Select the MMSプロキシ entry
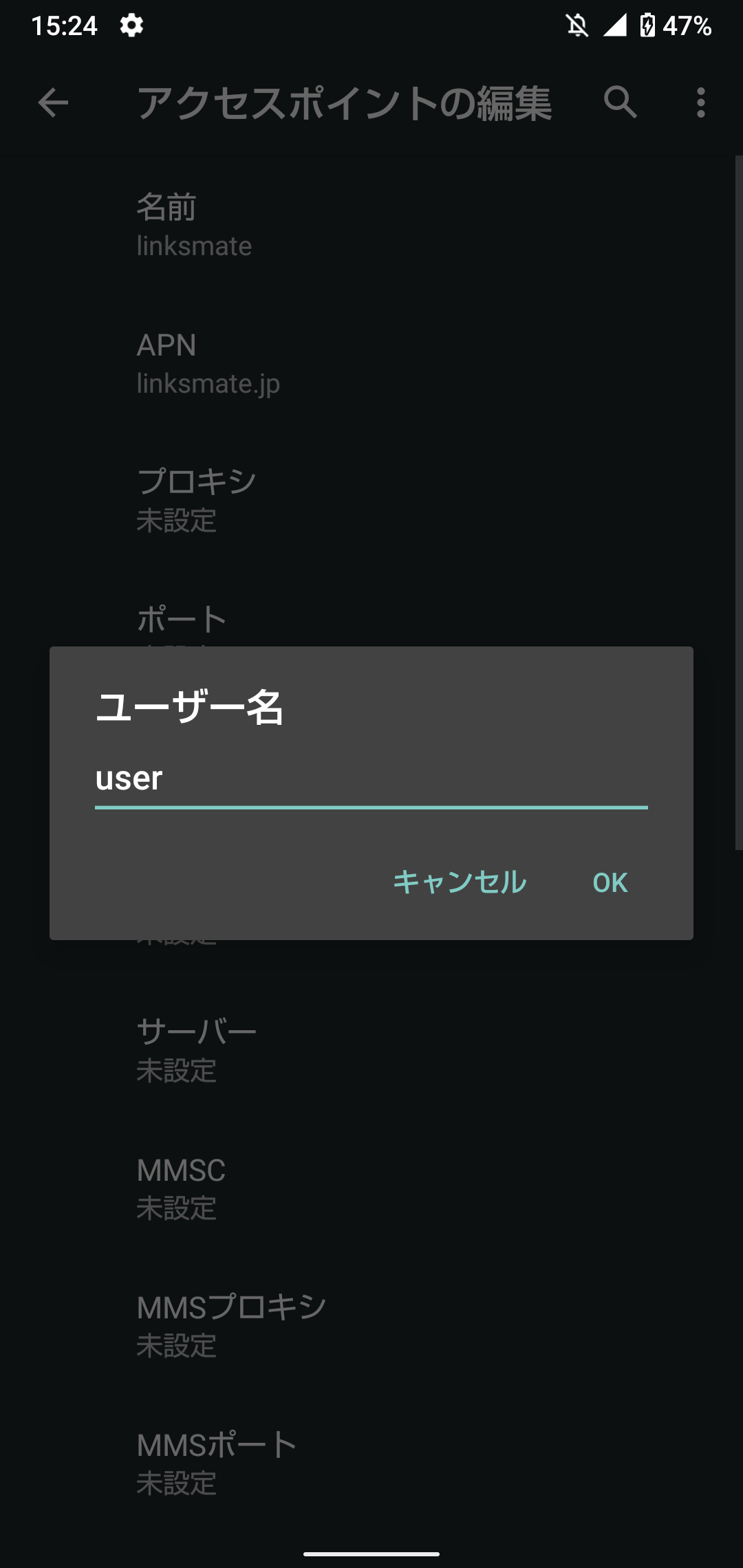 click(371, 1324)
